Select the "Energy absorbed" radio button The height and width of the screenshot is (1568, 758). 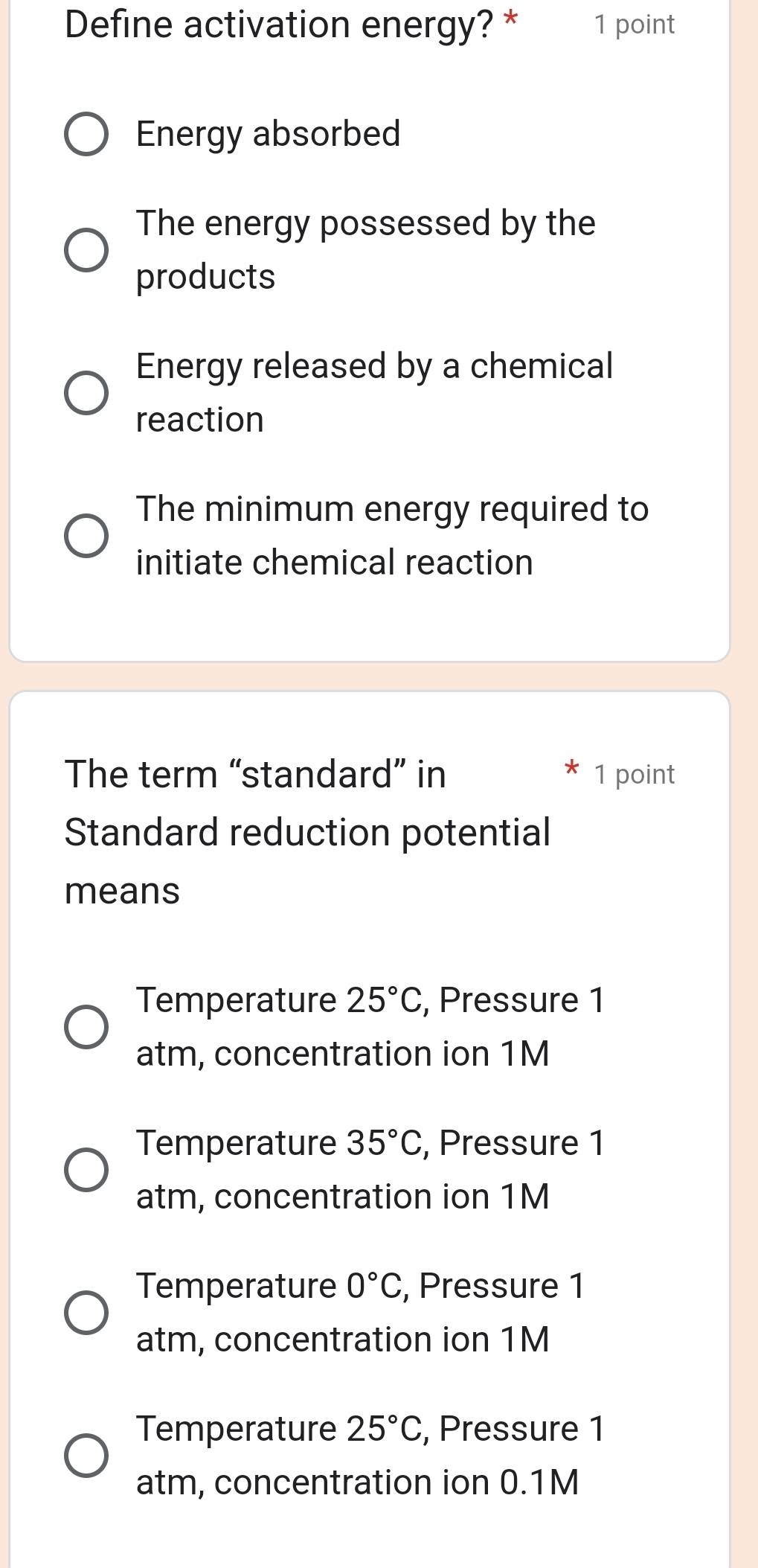point(88,134)
